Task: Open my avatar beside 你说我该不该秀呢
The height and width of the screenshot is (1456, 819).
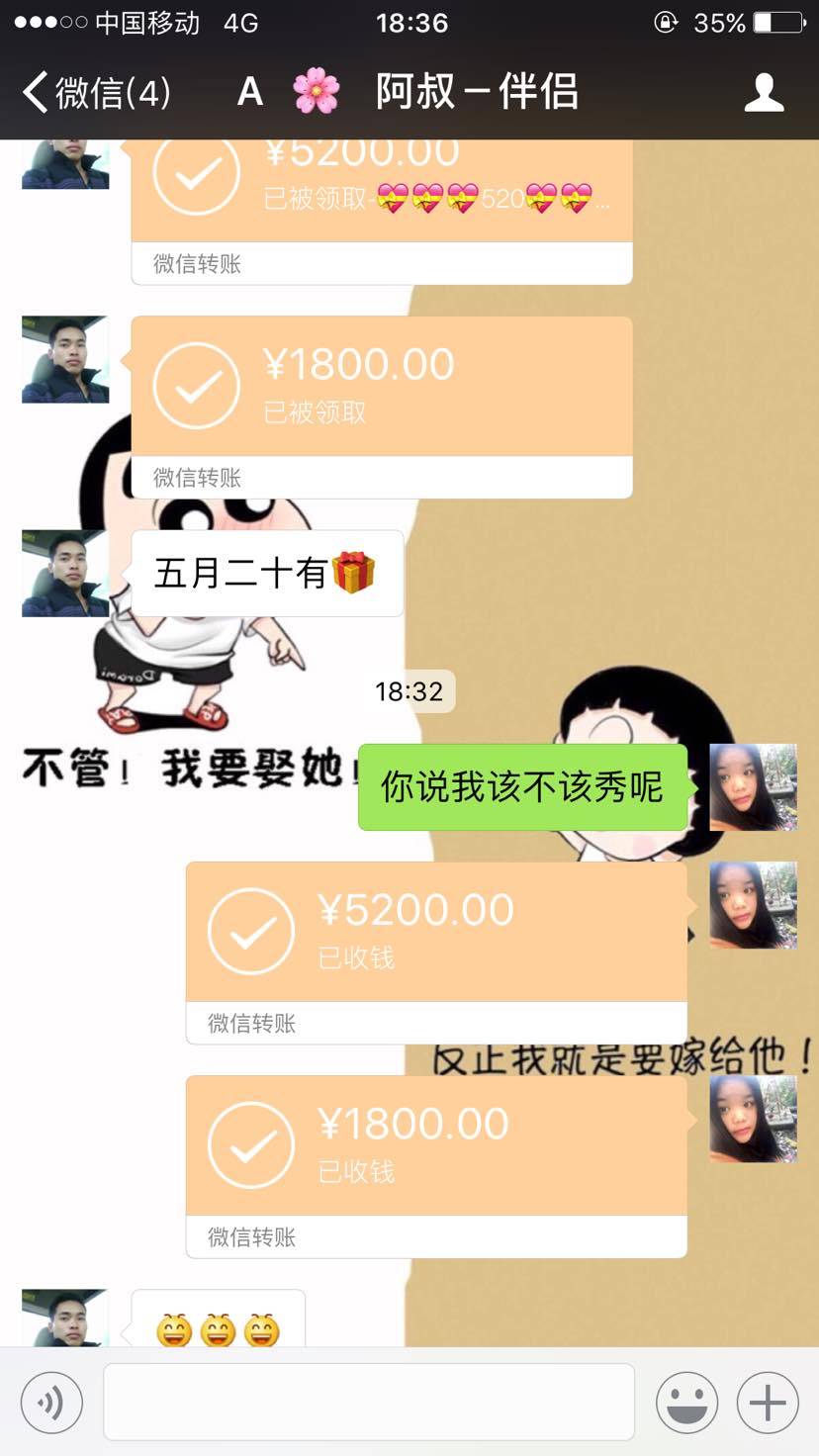Action: point(753,787)
